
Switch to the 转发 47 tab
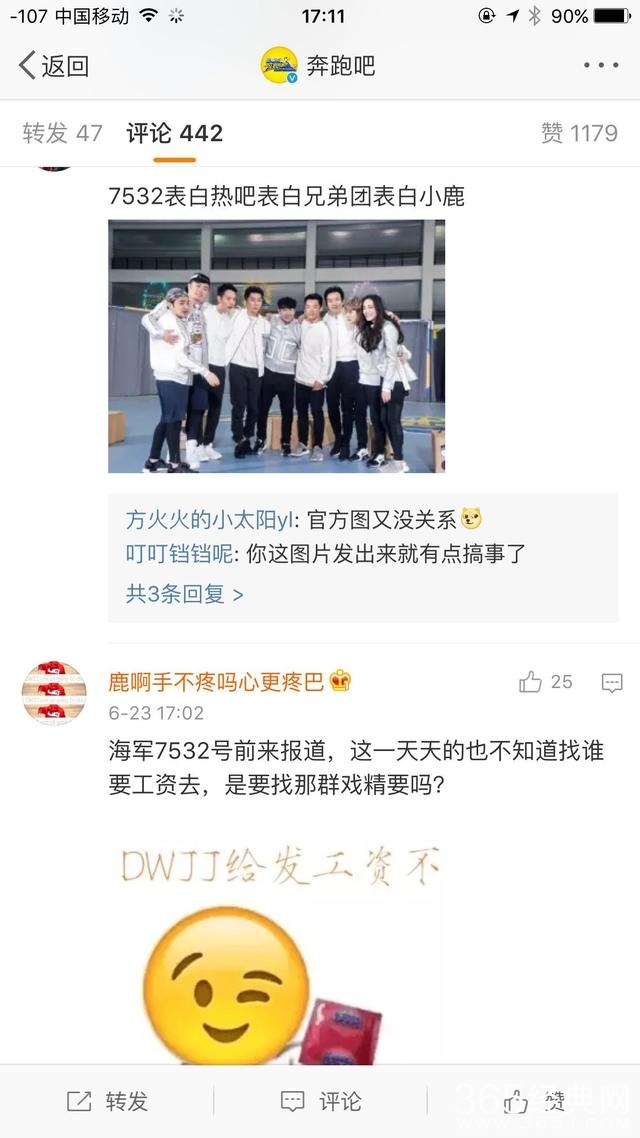coord(62,133)
